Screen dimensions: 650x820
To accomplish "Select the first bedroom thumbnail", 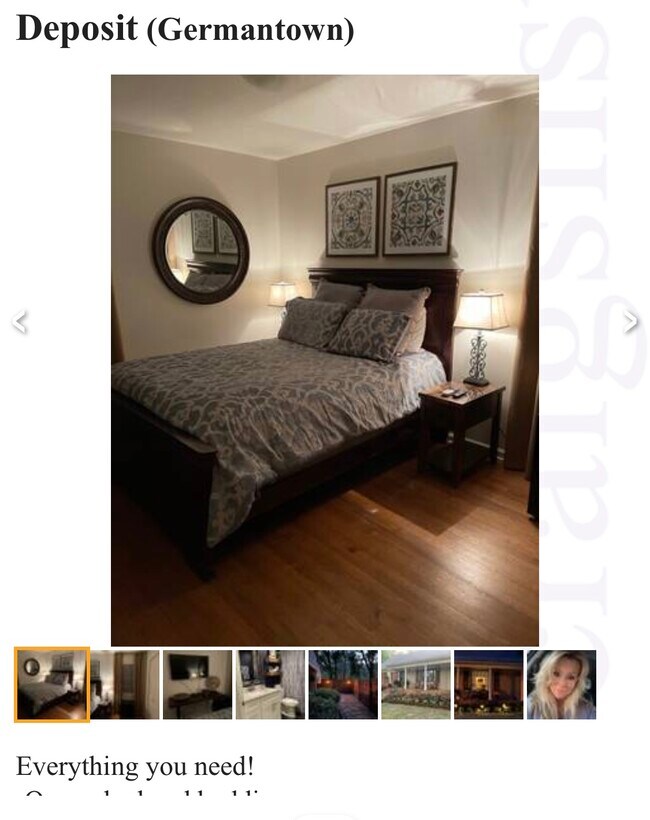I will pos(52,685).
